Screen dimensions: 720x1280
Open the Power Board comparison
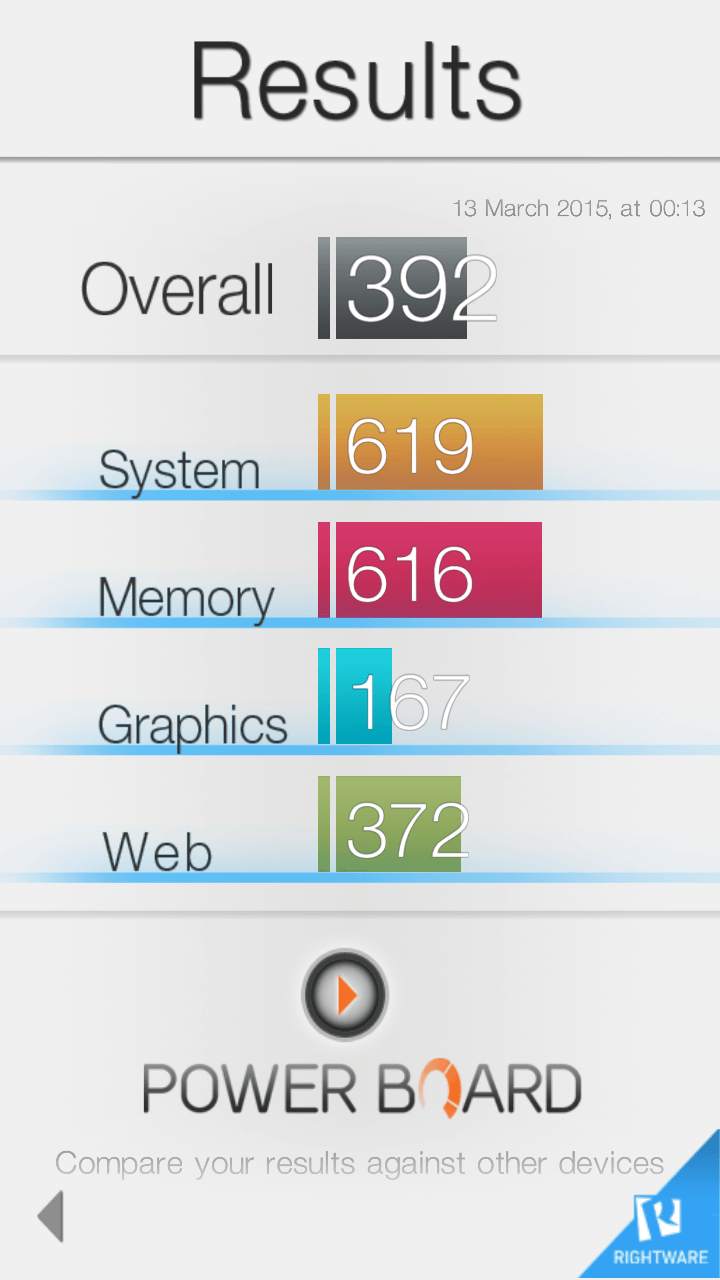click(x=345, y=996)
